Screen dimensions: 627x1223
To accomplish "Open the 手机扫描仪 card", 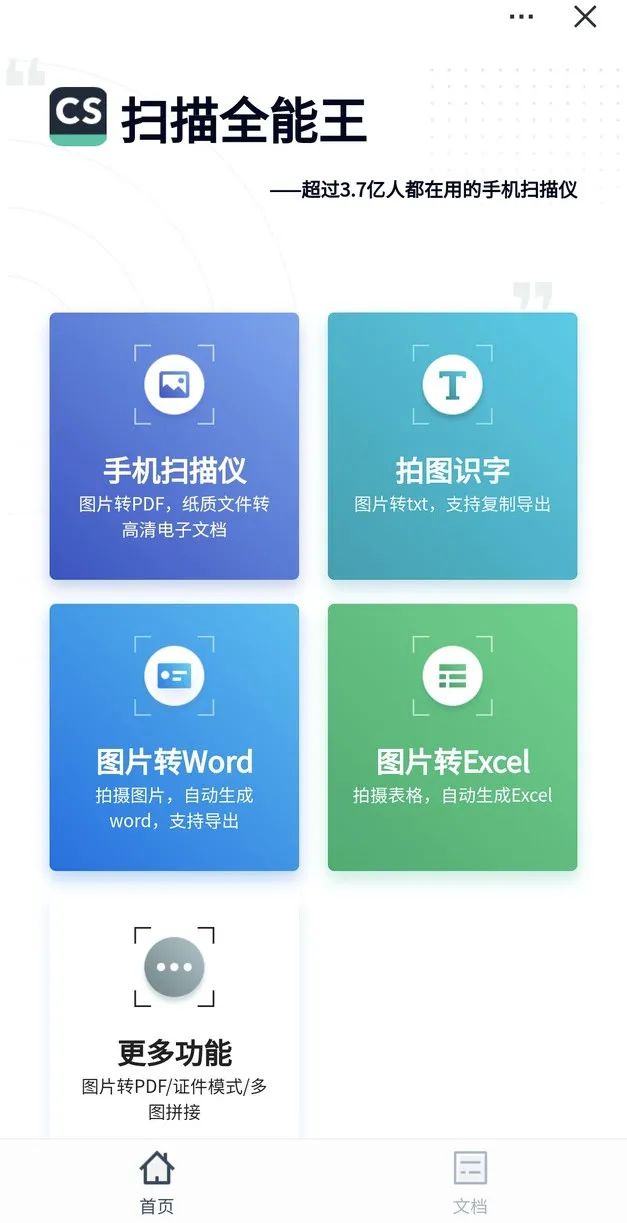I will [x=174, y=446].
